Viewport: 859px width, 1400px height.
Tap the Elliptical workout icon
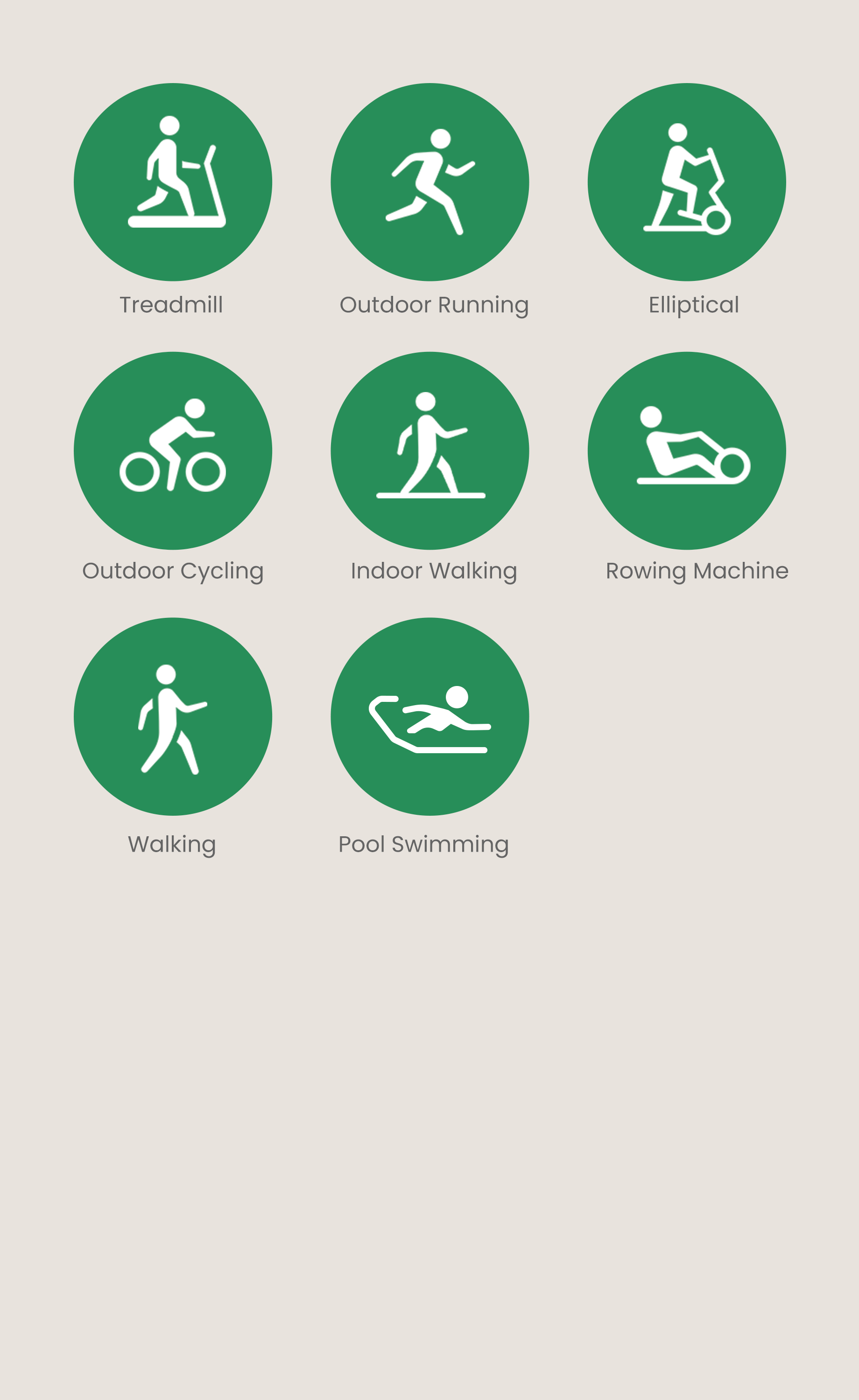click(687, 182)
